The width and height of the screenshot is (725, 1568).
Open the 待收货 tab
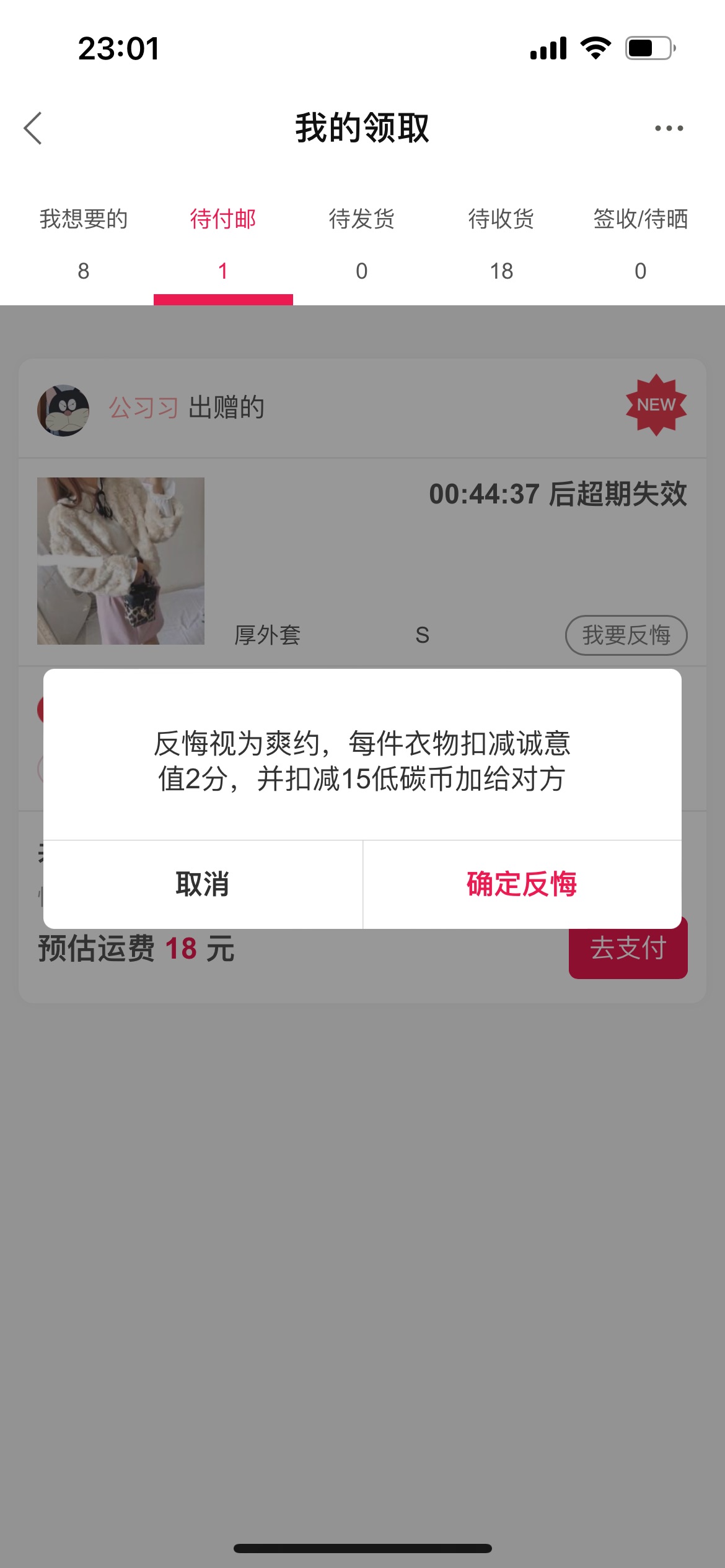[x=501, y=244]
